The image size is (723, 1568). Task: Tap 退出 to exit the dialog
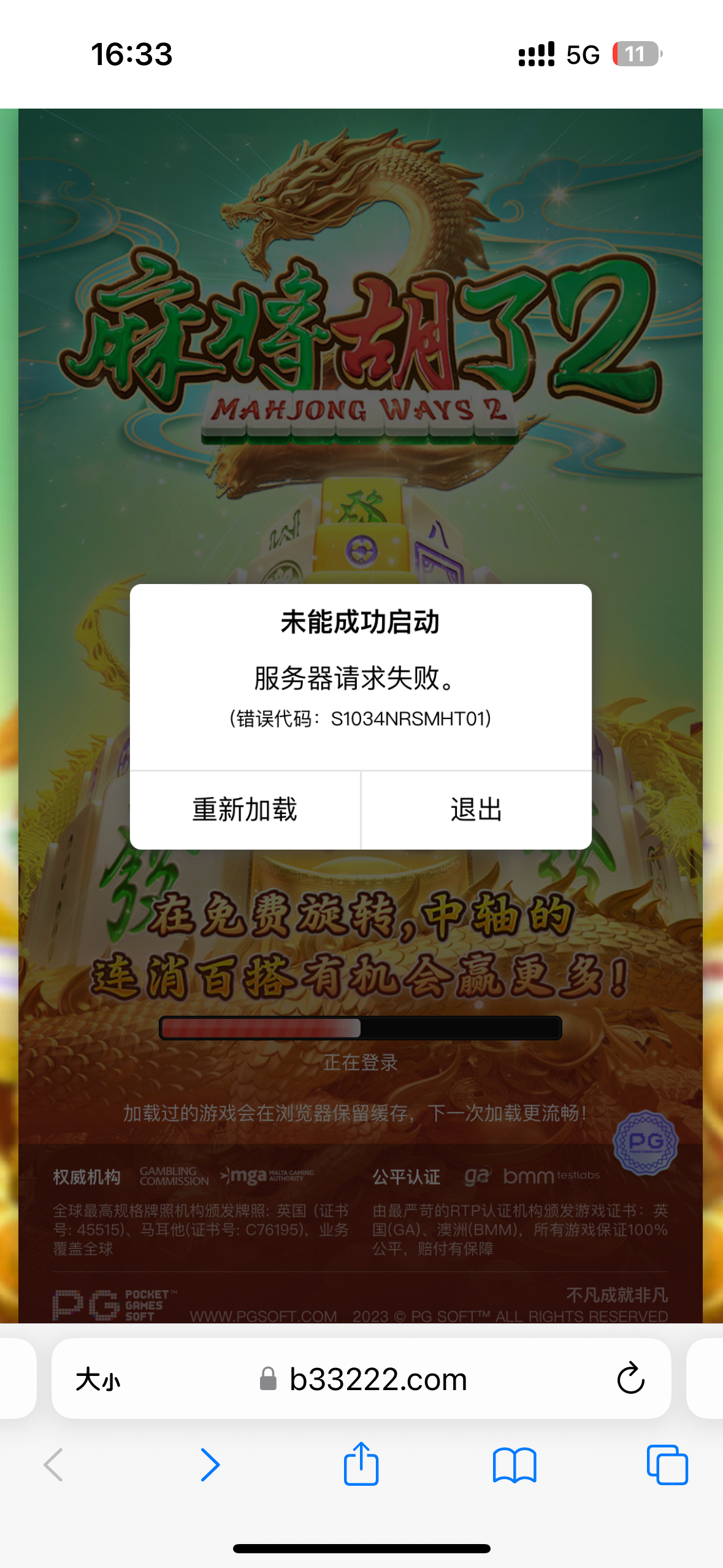[x=476, y=810]
